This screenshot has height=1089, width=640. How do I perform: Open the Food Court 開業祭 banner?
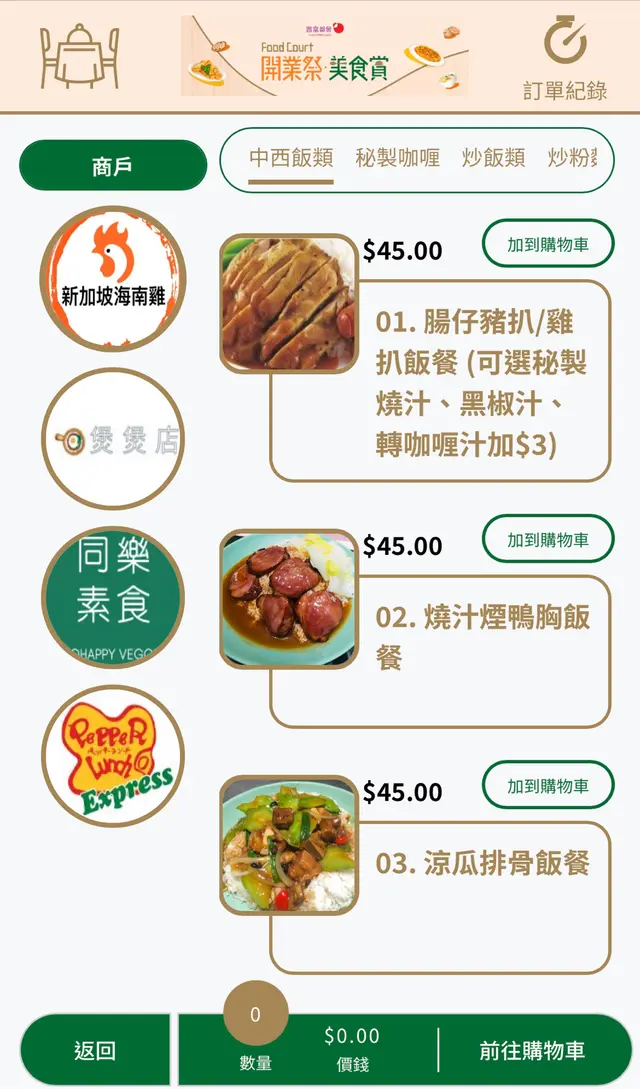point(324,56)
